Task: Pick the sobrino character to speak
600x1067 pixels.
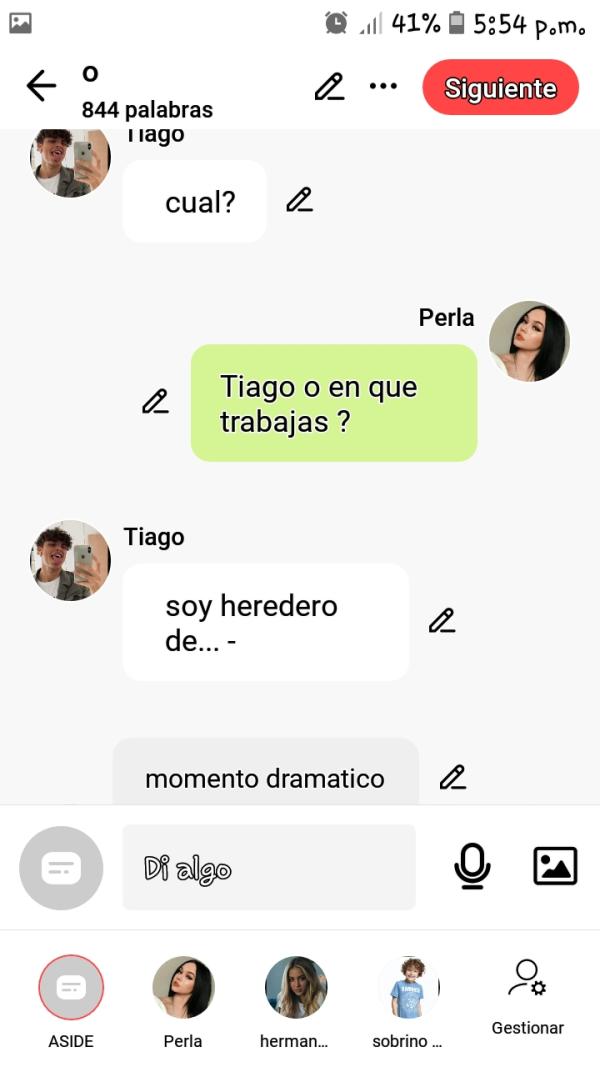Action: pyautogui.click(x=408, y=988)
